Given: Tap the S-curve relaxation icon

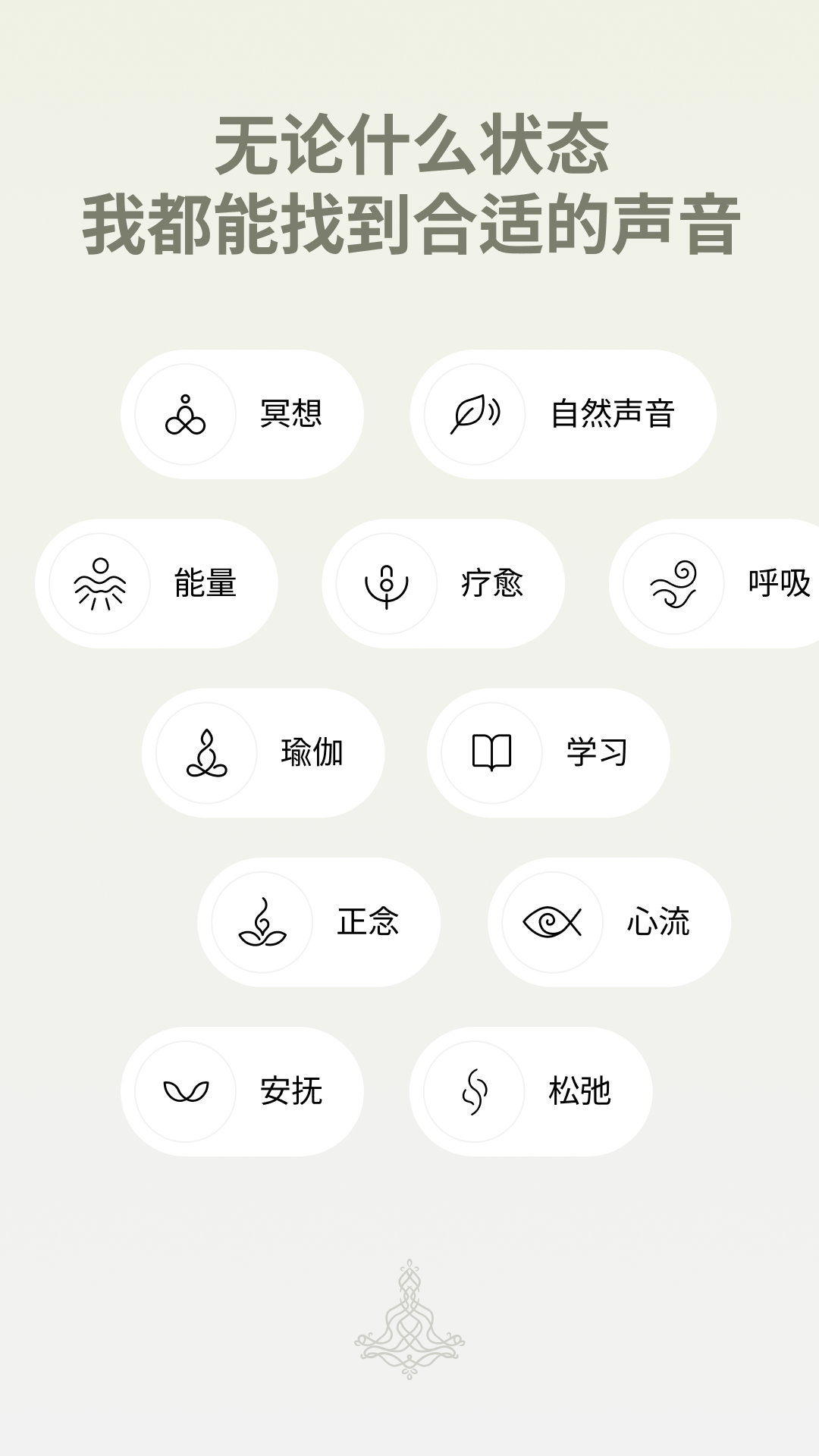Looking at the screenshot, I should [x=474, y=1090].
